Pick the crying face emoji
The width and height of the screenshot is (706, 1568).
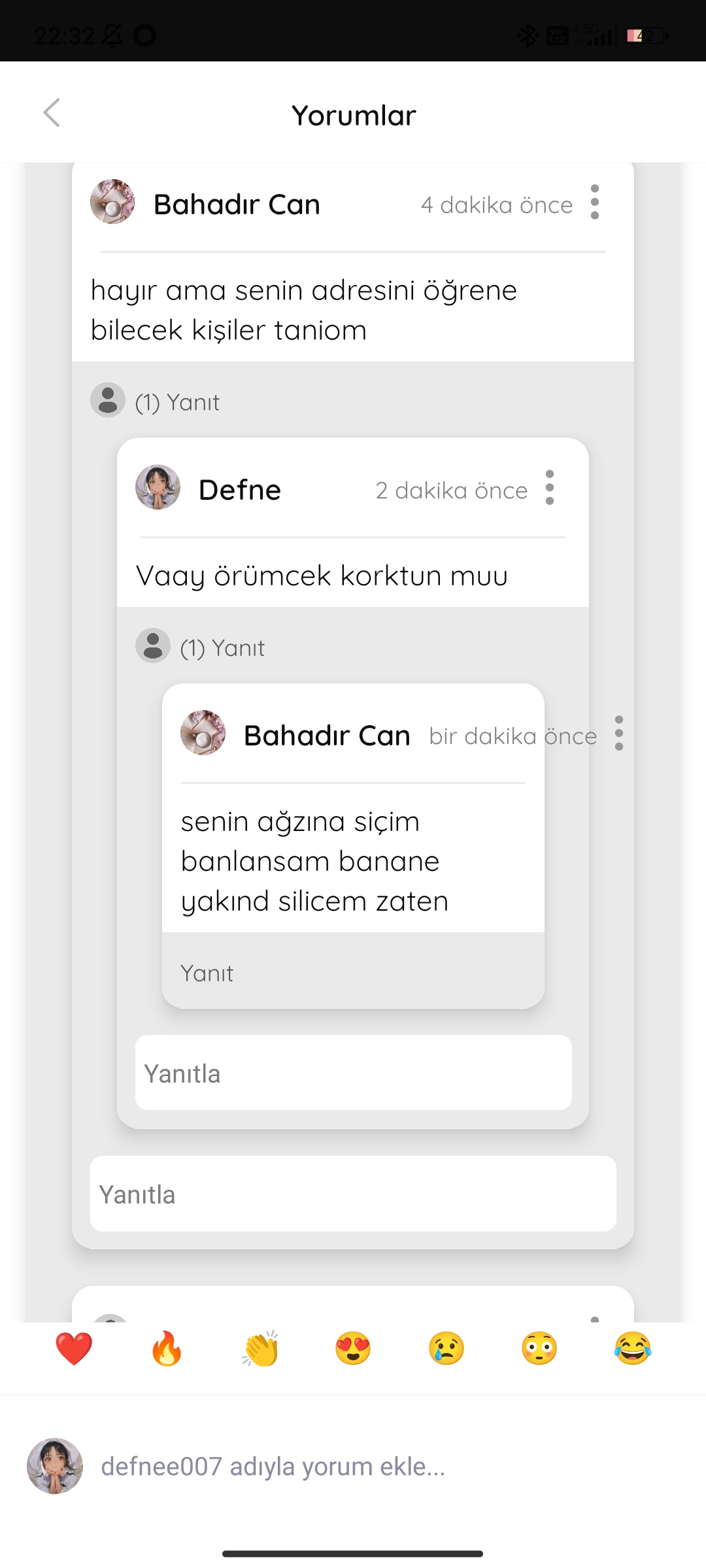(x=446, y=1348)
